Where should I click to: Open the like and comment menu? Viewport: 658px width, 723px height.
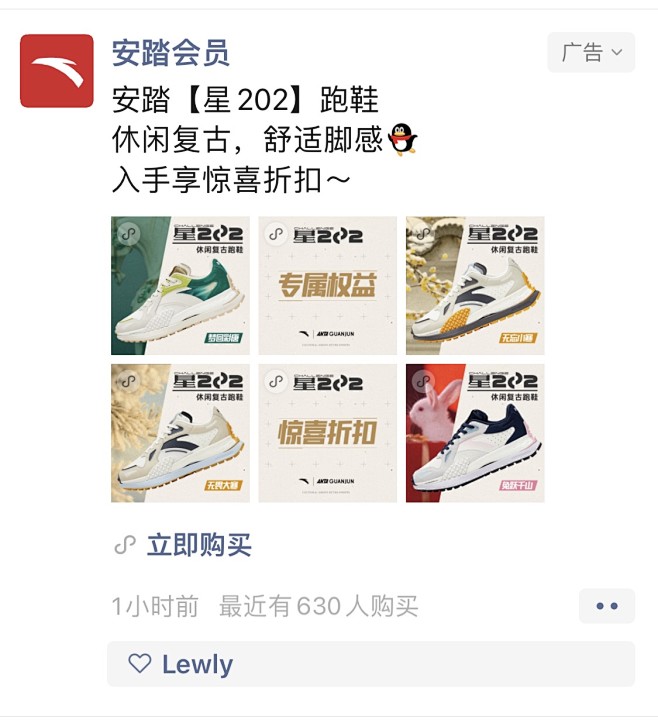coord(606,606)
